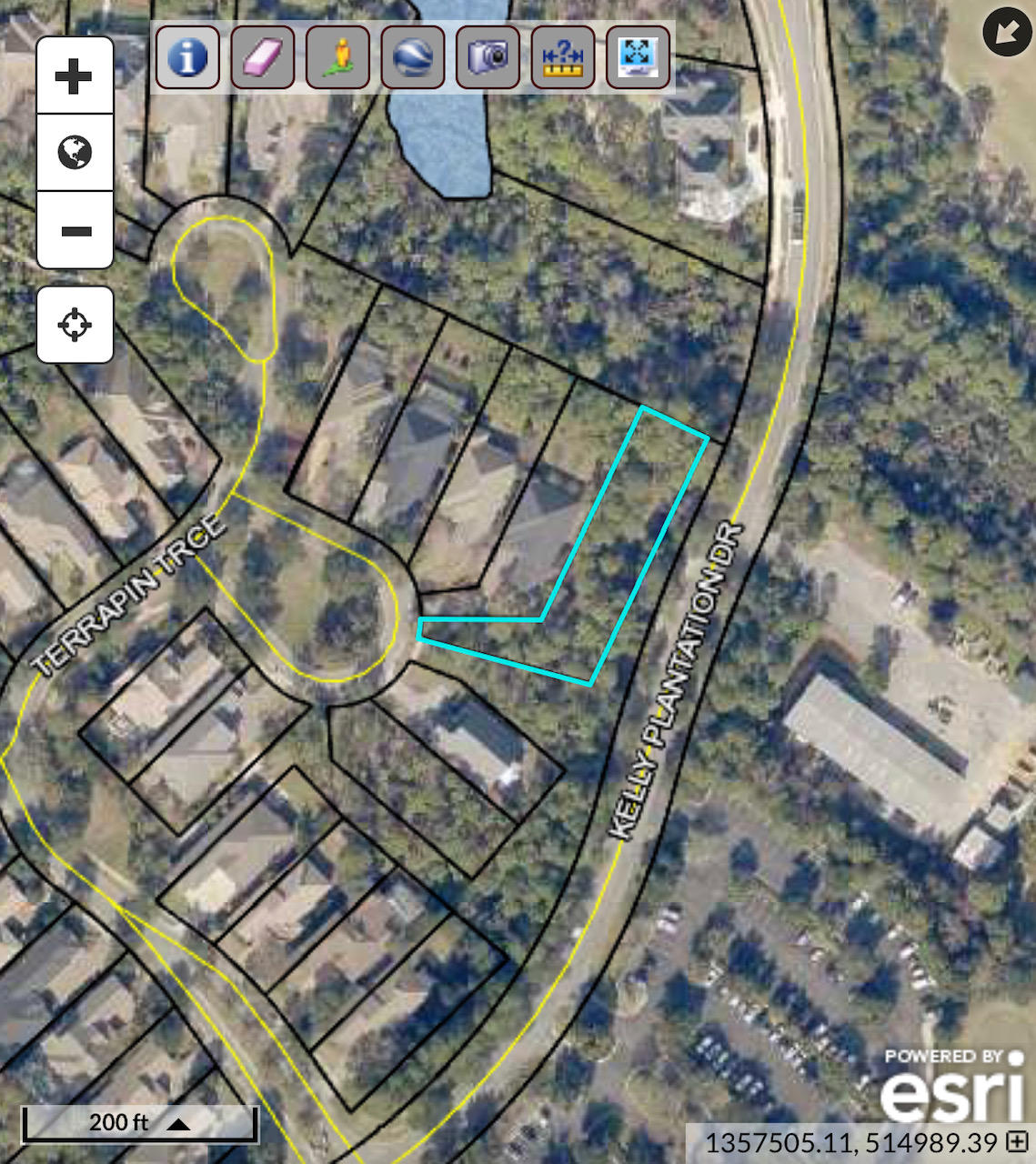The width and height of the screenshot is (1036, 1164).
Task: Clear selection with eraser tool
Action: pyautogui.click(x=262, y=57)
